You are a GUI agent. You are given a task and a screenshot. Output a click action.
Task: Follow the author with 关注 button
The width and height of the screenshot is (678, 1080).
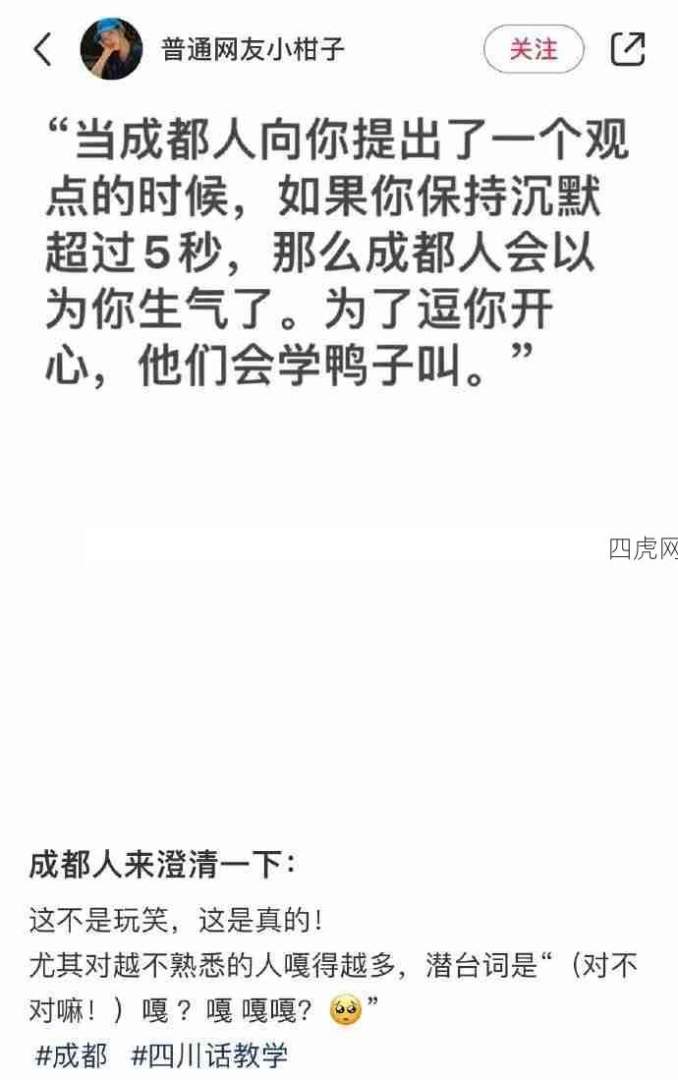point(533,49)
